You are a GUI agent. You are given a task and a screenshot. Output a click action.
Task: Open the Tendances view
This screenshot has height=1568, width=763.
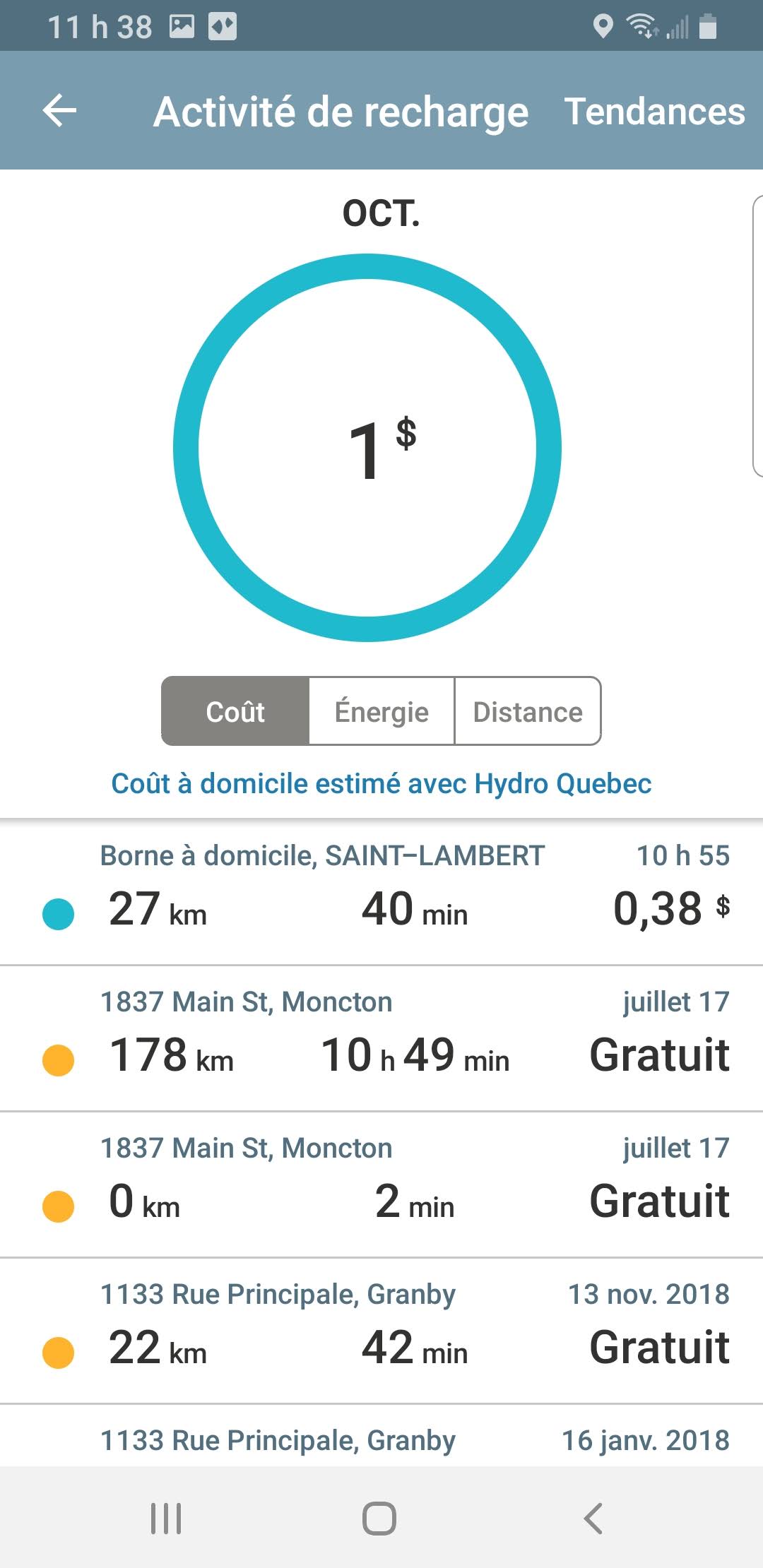(654, 112)
